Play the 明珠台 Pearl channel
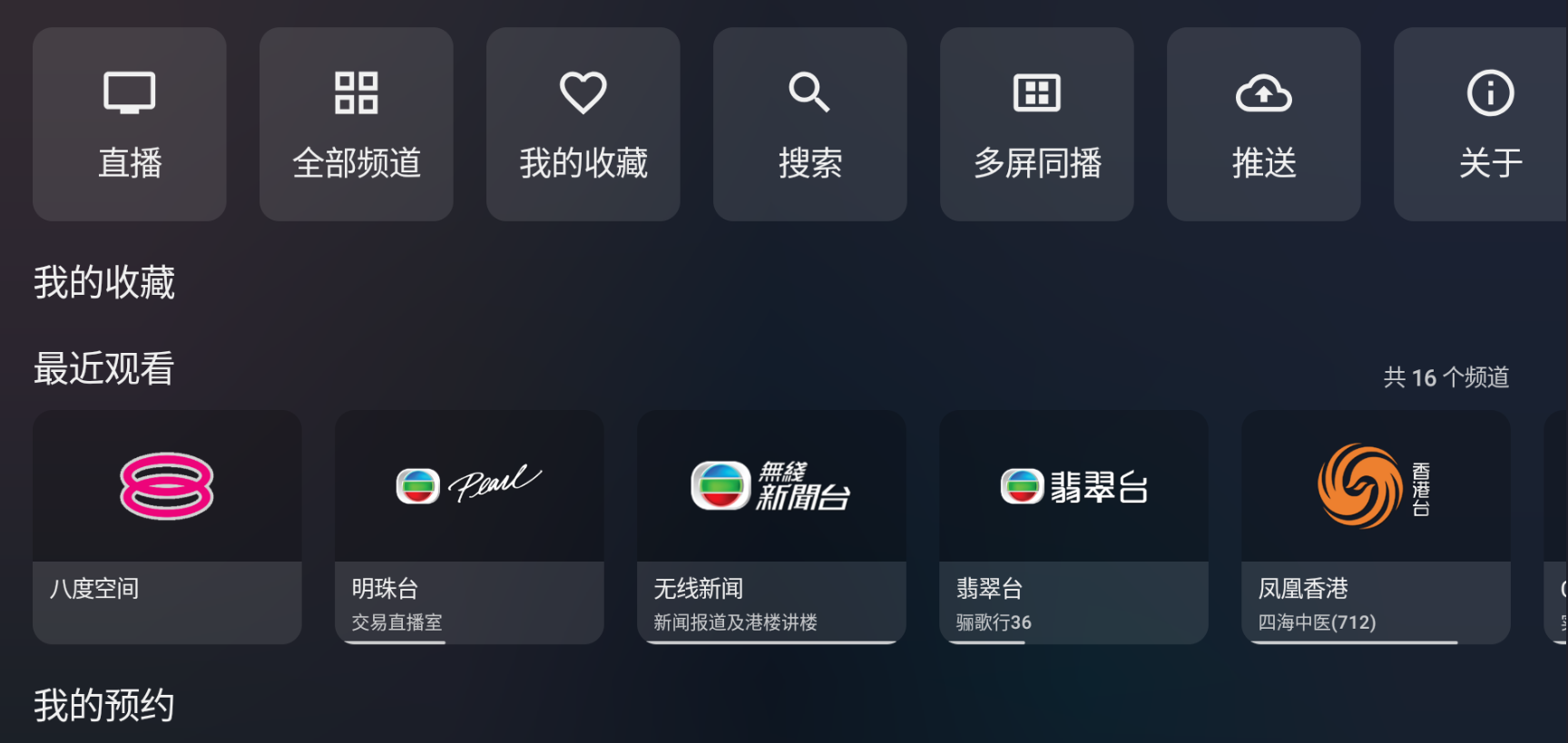Screen dimensions: 1568x743 pyautogui.click(x=469, y=526)
